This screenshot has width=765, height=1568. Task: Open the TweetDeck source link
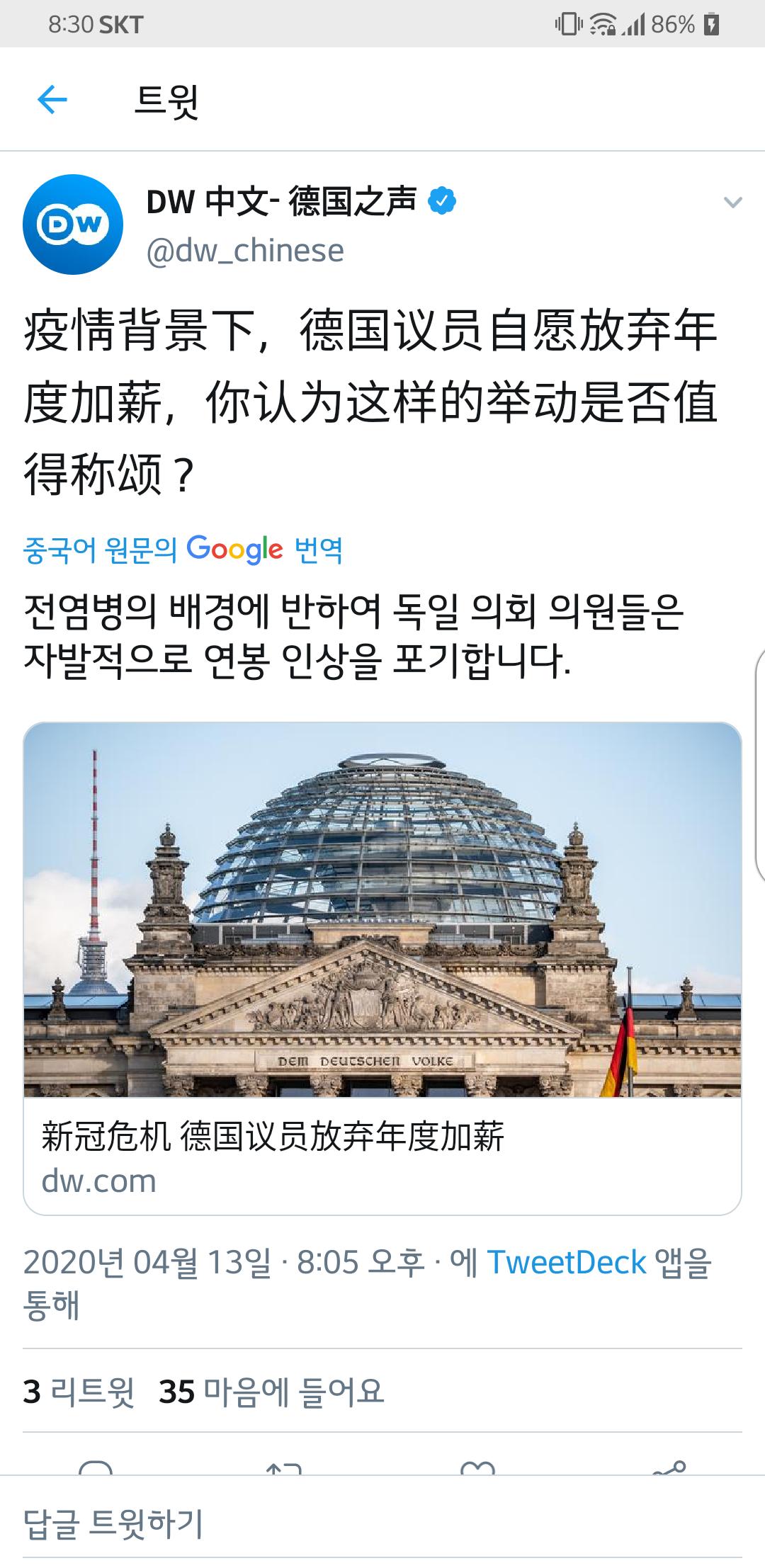point(567,1262)
